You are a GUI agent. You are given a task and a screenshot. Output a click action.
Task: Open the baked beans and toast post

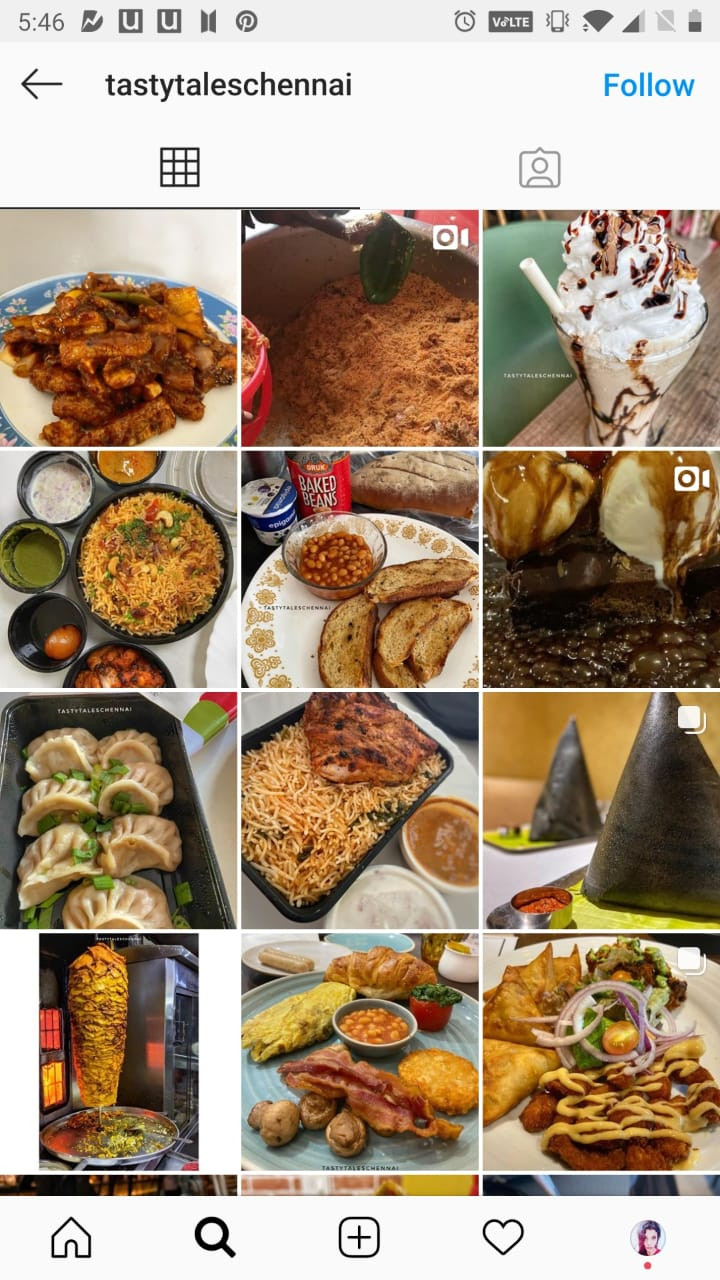360,568
